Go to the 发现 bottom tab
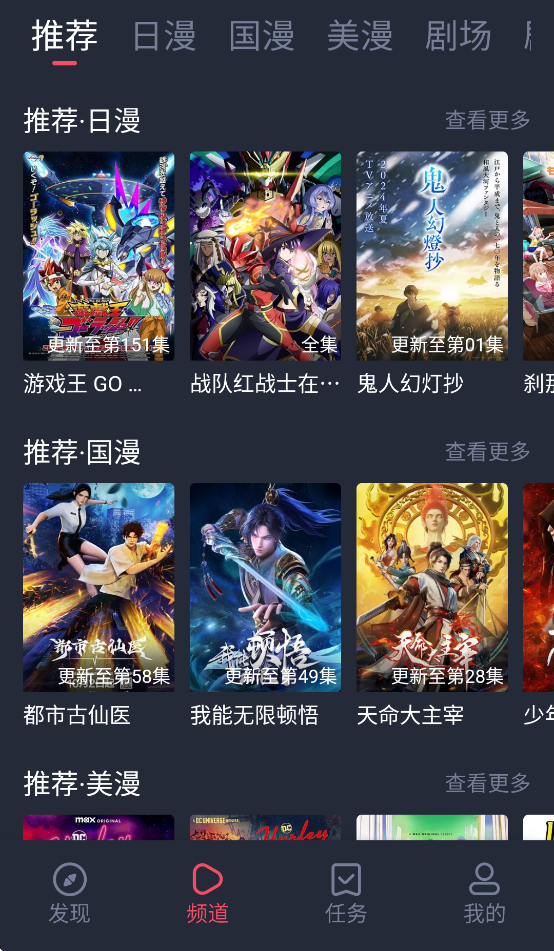 click(x=70, y=893)
